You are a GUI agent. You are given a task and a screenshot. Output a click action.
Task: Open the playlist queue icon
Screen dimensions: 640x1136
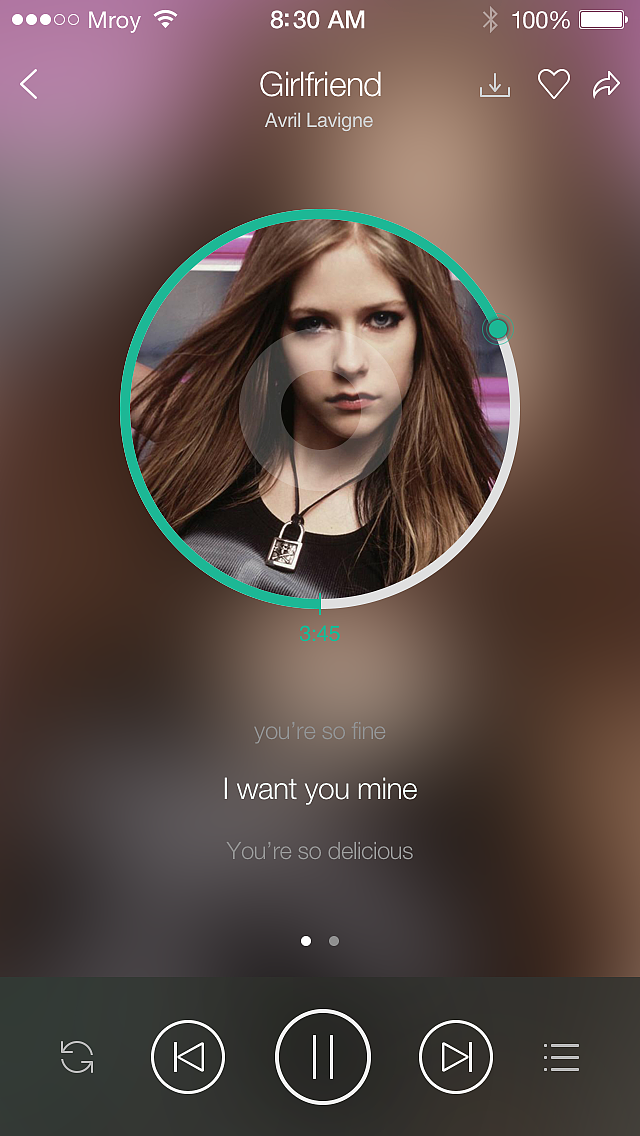[x=561, y=1057]
